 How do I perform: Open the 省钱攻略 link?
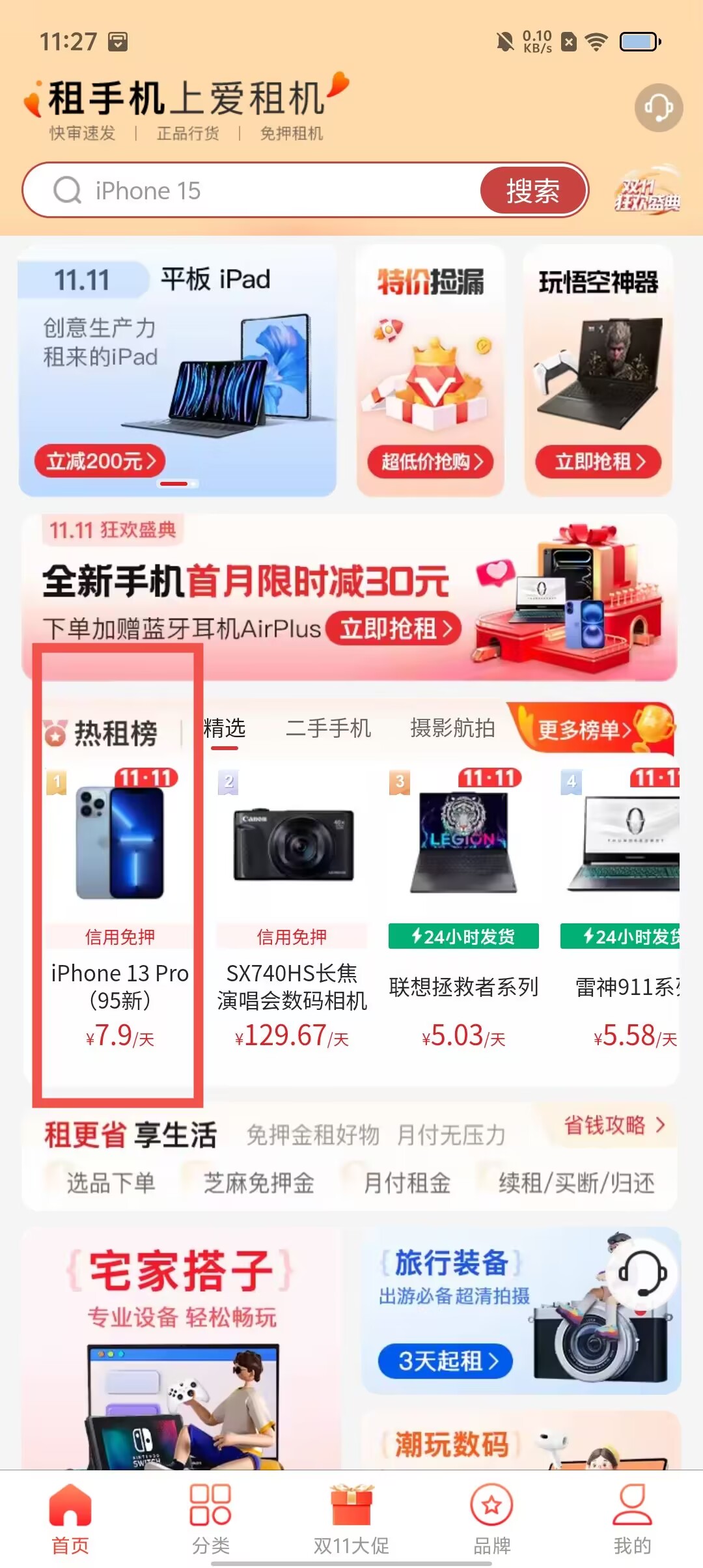[x=614, y=1125]
